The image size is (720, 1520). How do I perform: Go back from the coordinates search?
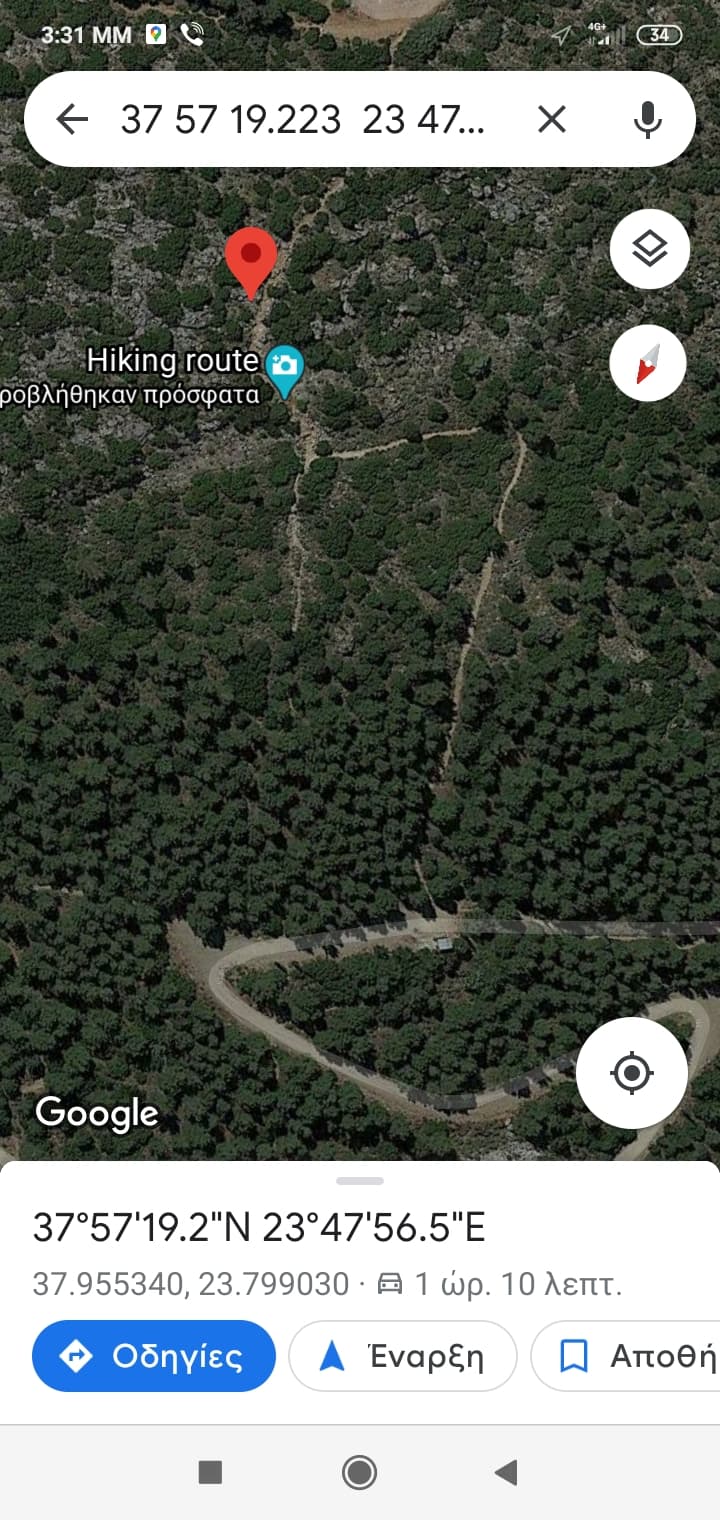(72, 120)
